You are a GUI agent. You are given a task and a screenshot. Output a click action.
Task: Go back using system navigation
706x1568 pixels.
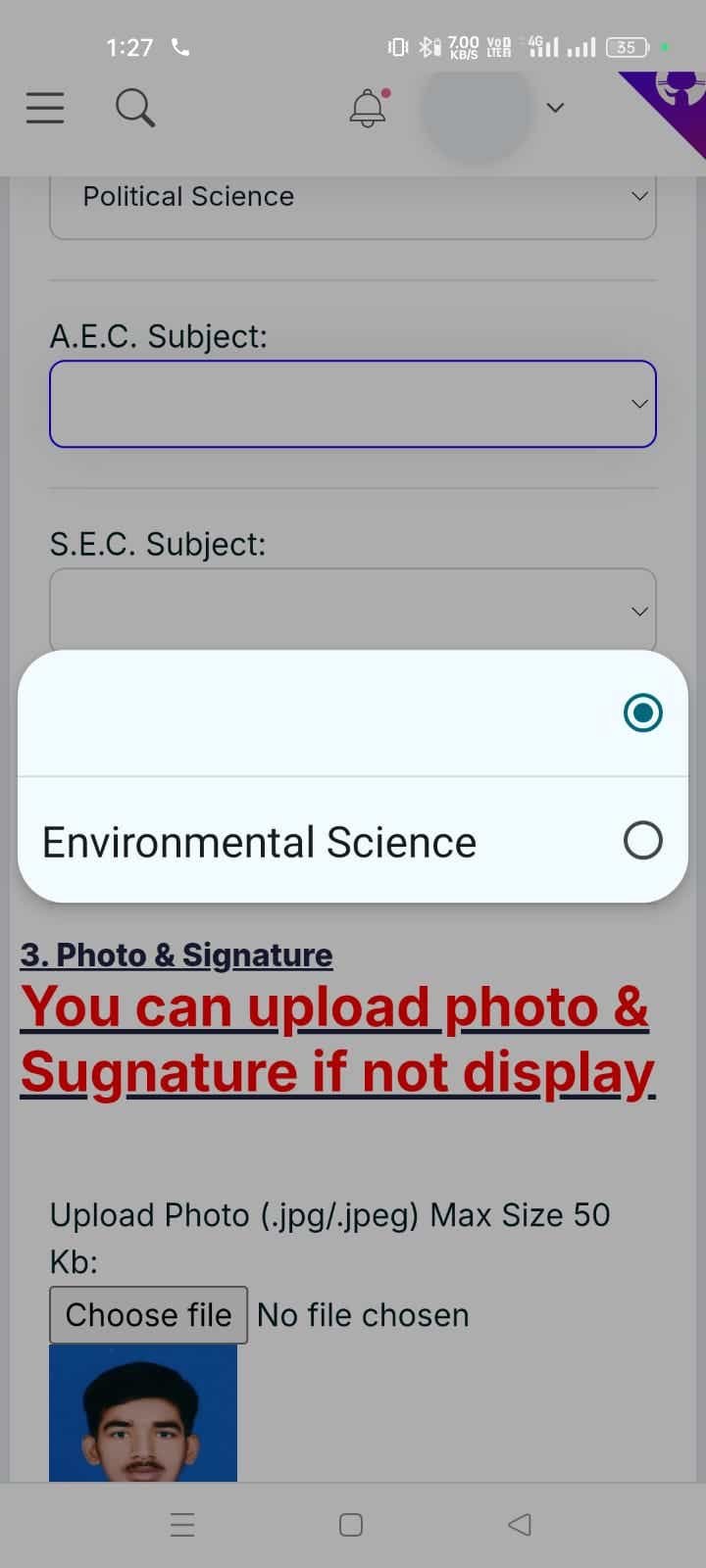coord(520,1524)
